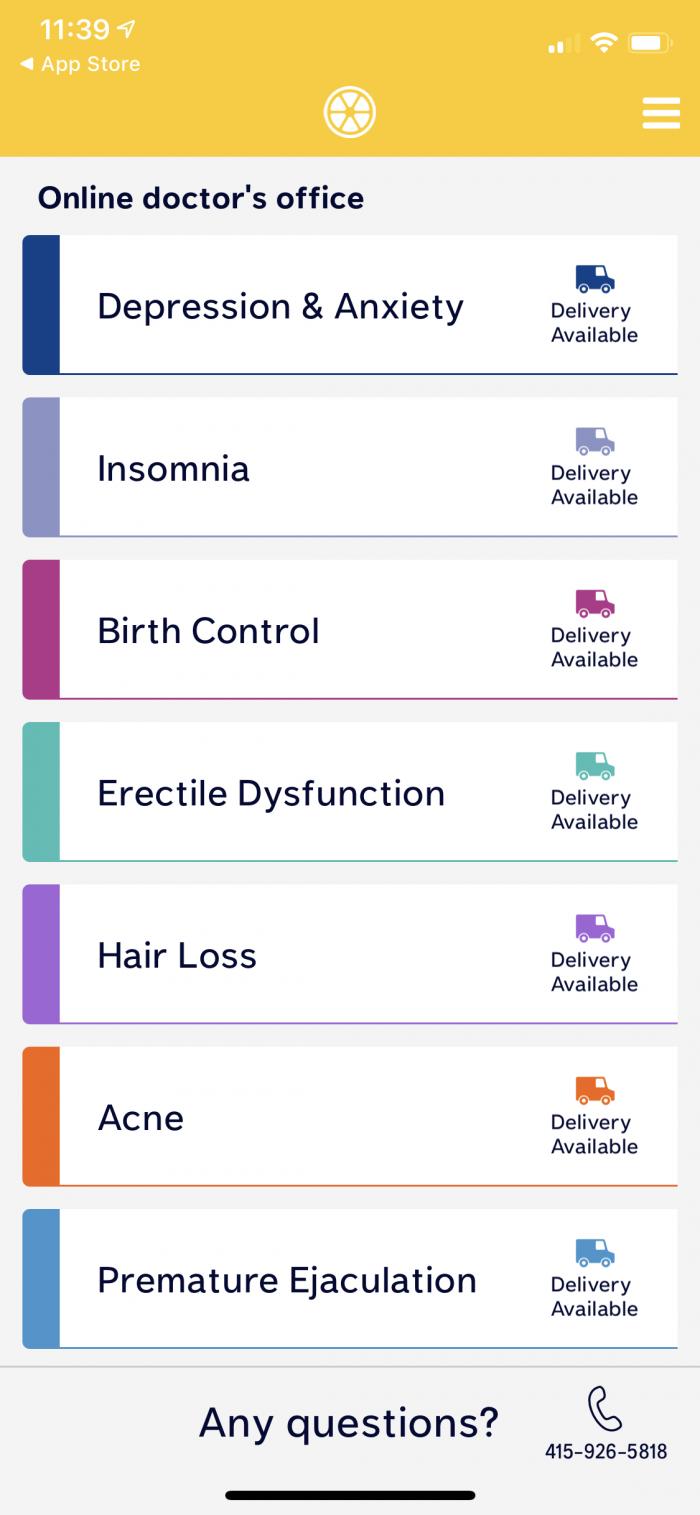The height and width of the screenshot is (1515, 700).
Task: Open the Acne row
Action: point(350,1116)
